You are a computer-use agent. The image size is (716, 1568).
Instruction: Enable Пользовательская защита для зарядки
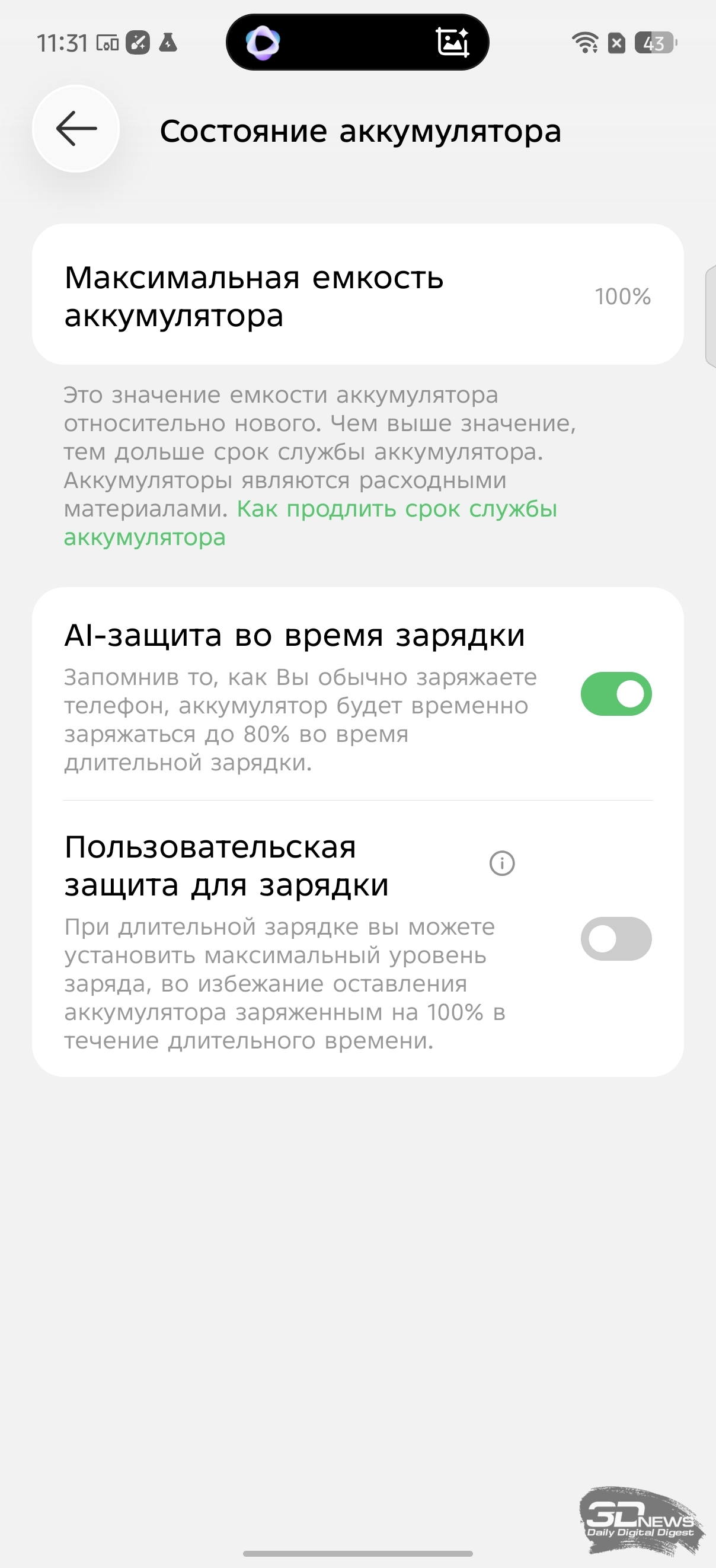(616, 939)
